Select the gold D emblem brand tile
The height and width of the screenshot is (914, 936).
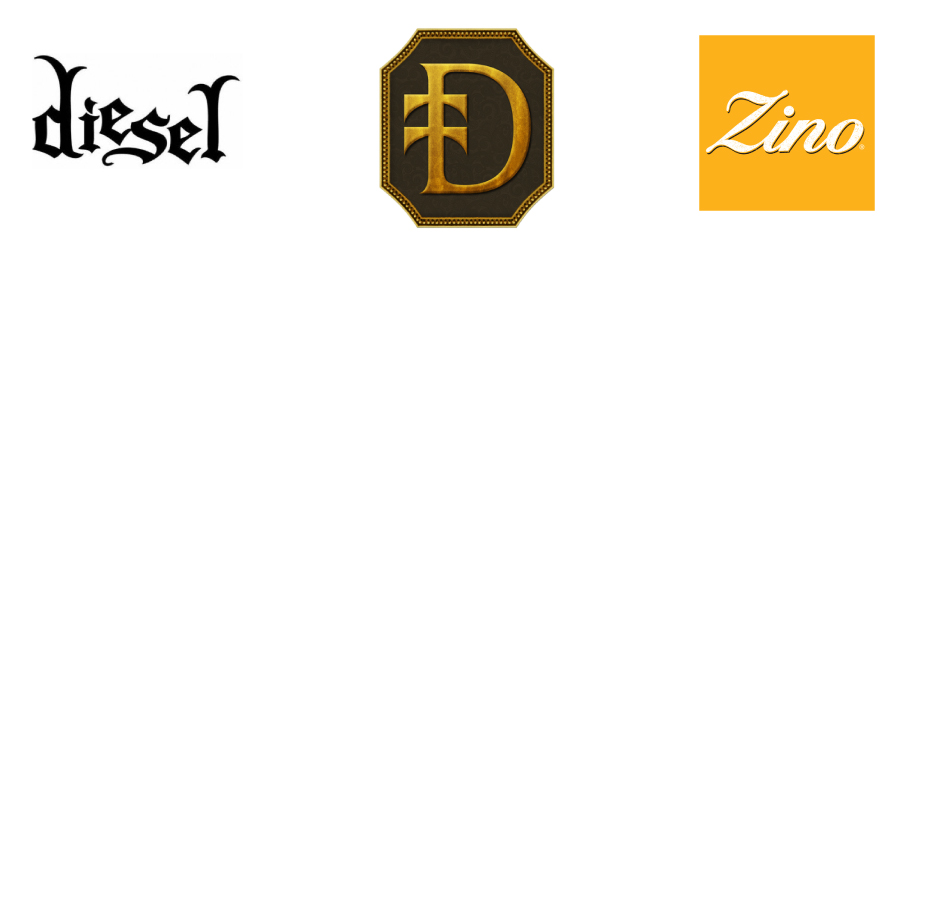(466, 128)
